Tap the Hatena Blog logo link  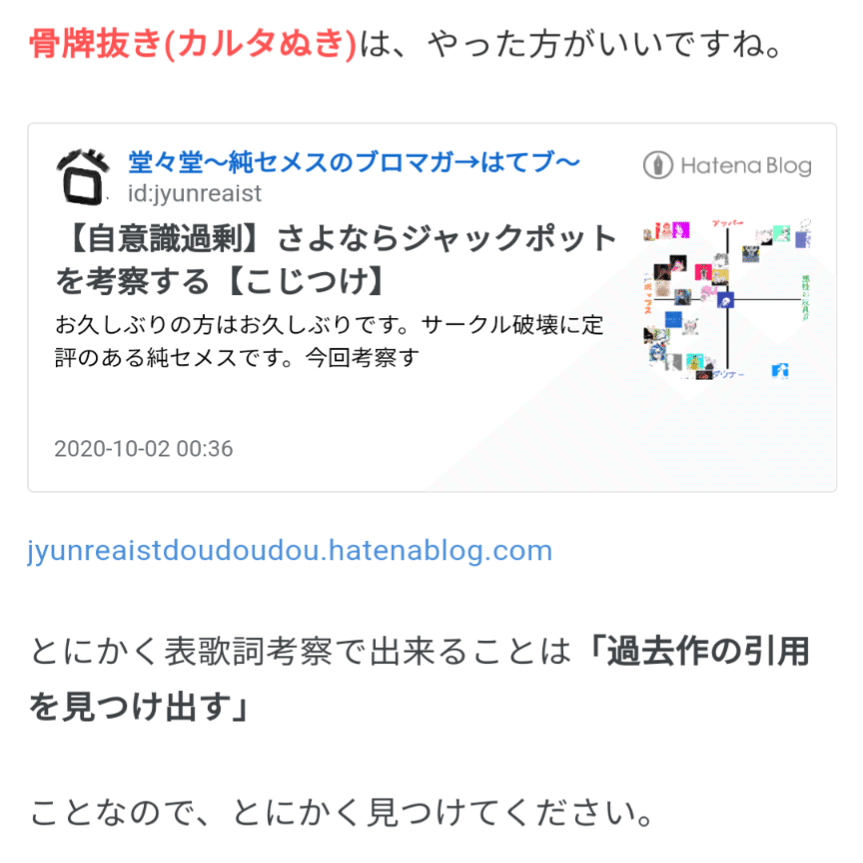point(727,165)
